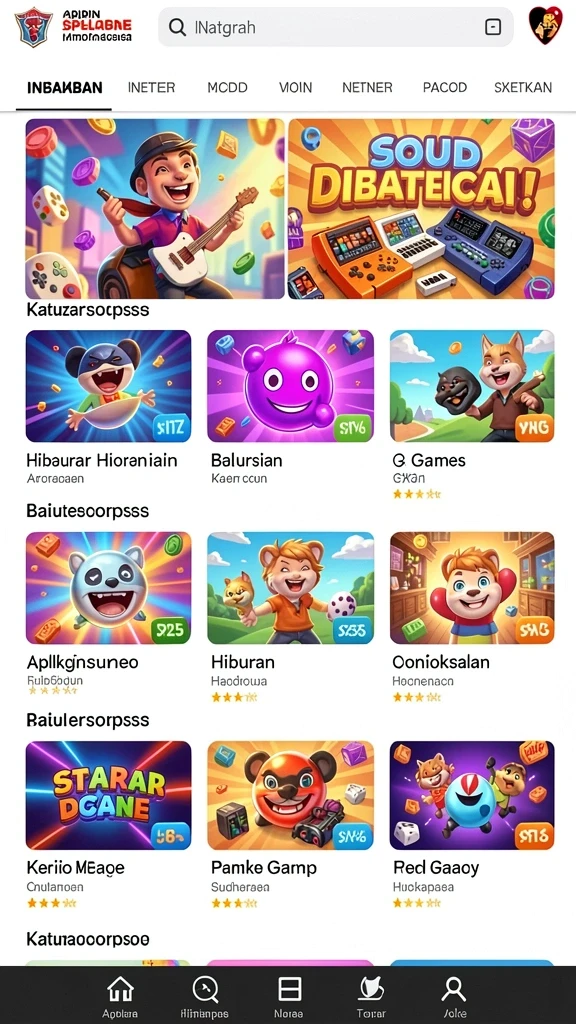
Task: Open the Joke profile tab
Action: 453,997
